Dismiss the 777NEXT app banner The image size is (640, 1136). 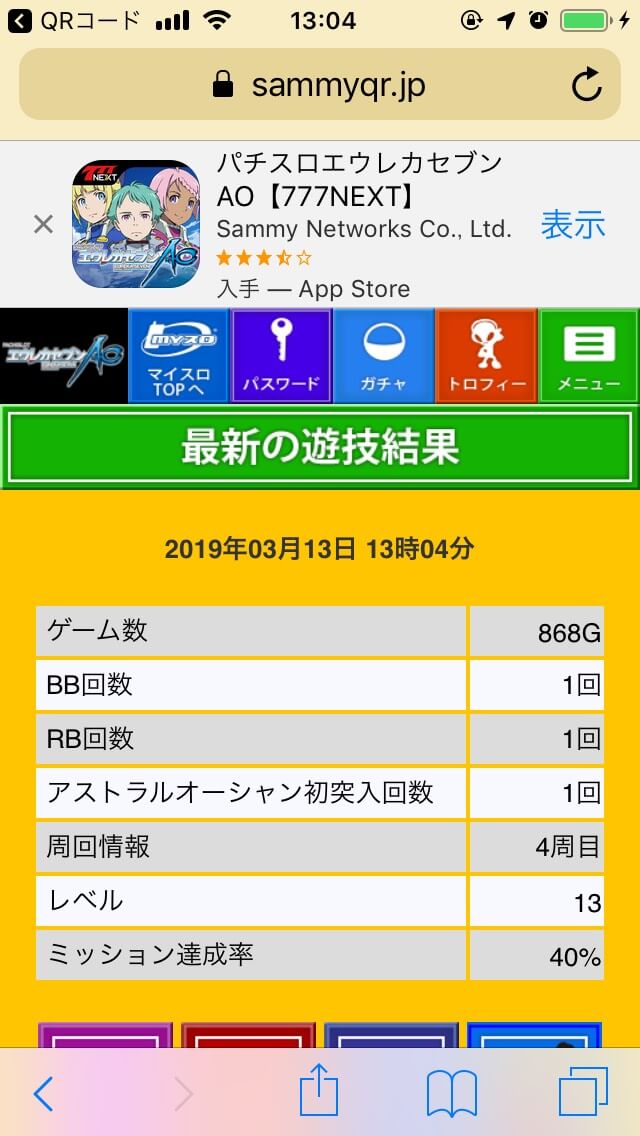pyautogui.click(x=43, y=225)
